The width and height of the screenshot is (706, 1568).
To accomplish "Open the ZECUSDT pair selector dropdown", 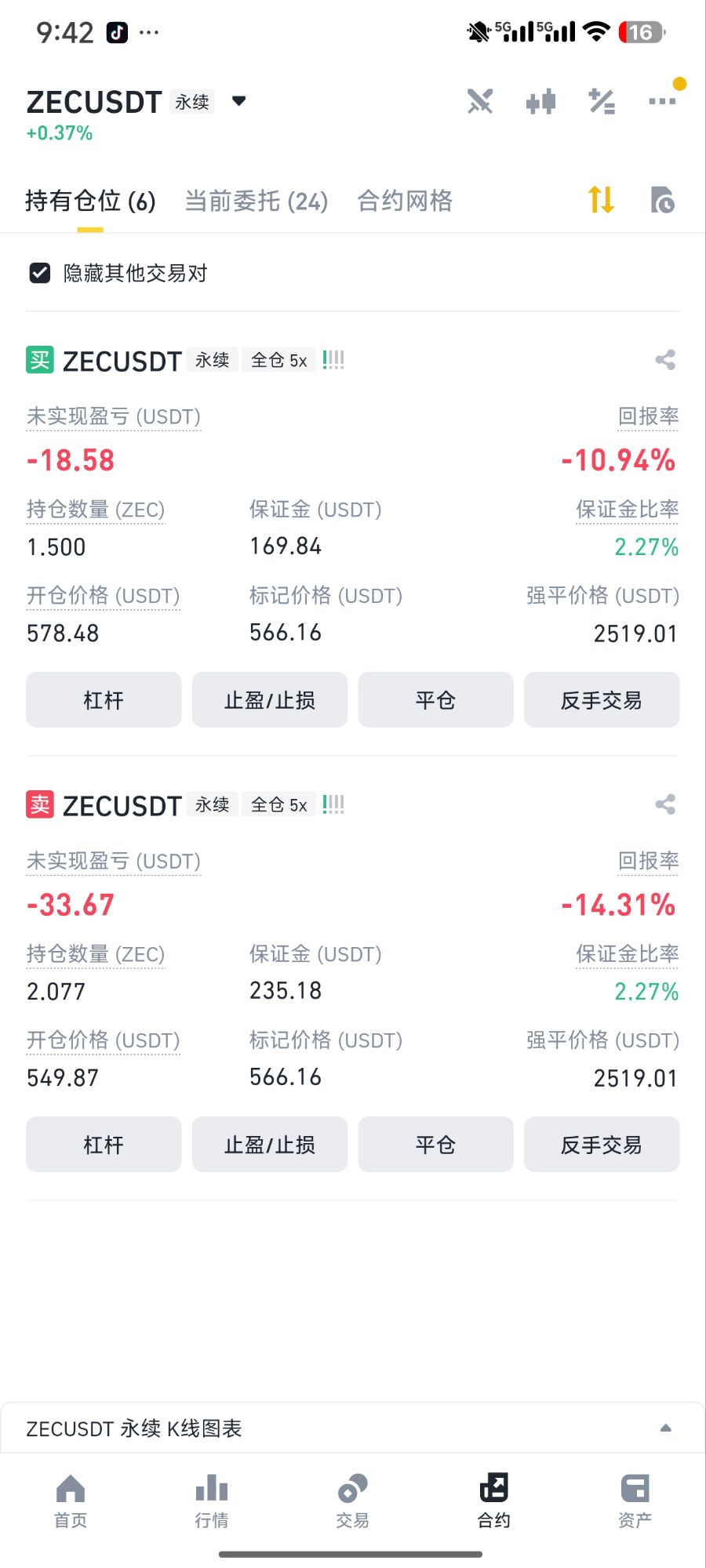I will (239, 101).
